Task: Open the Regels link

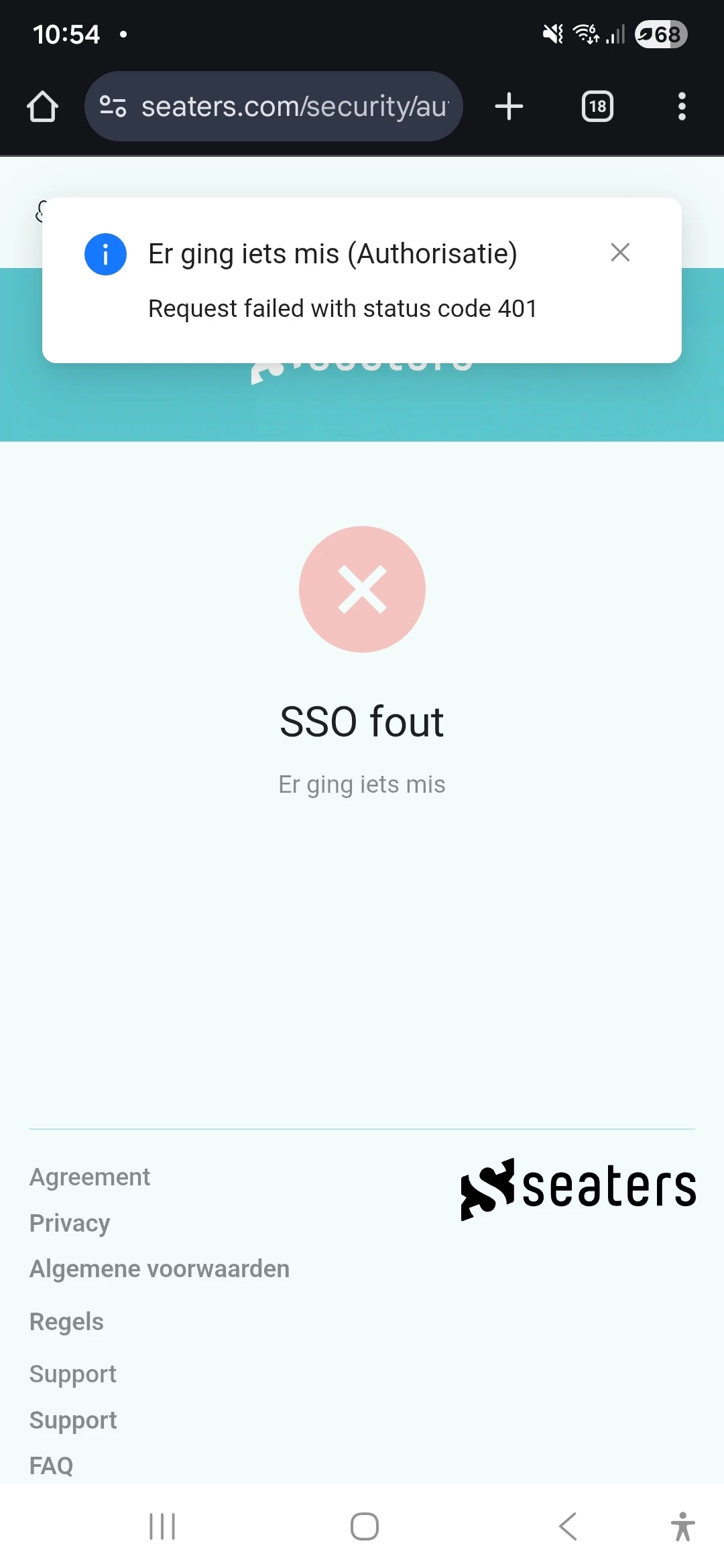Action: coord(66,1322)
